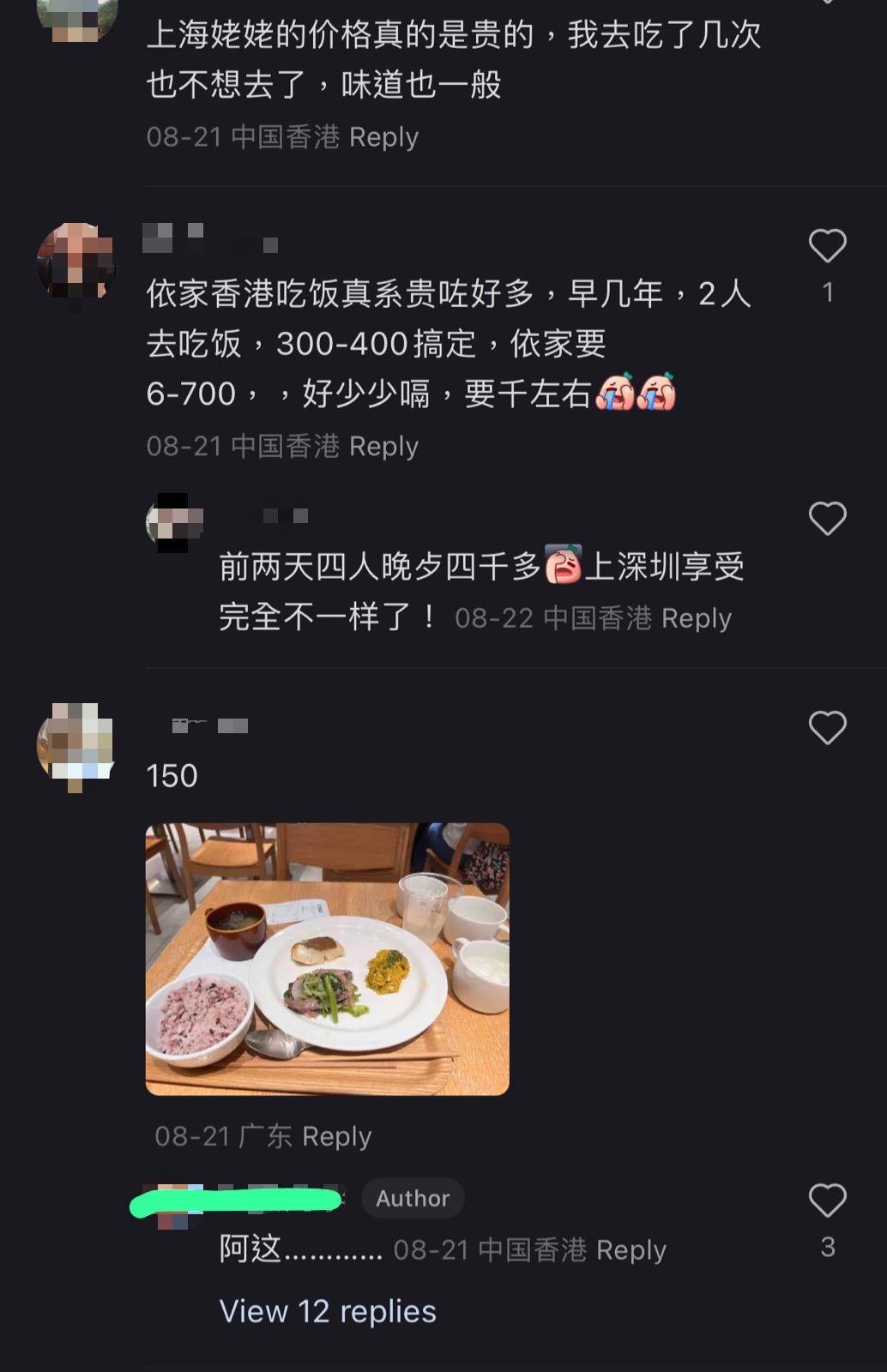Screen dimensions: 887x1372
Task: Reply to the "150" comment
Action: pyautogui.click(x=335, y=1136)
